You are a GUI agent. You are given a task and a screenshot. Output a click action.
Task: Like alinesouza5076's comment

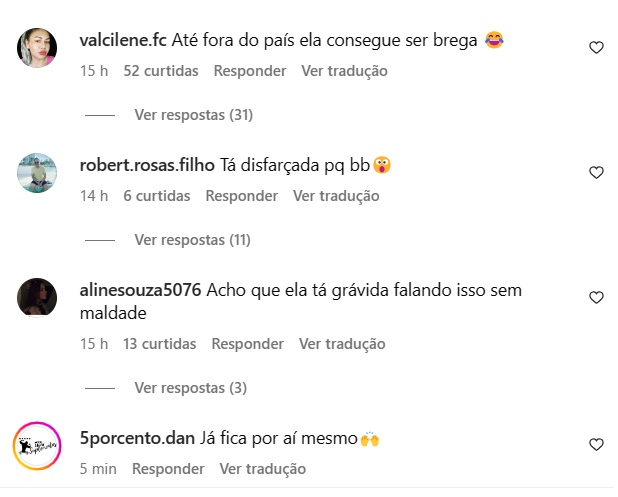(x=596, y=298)
